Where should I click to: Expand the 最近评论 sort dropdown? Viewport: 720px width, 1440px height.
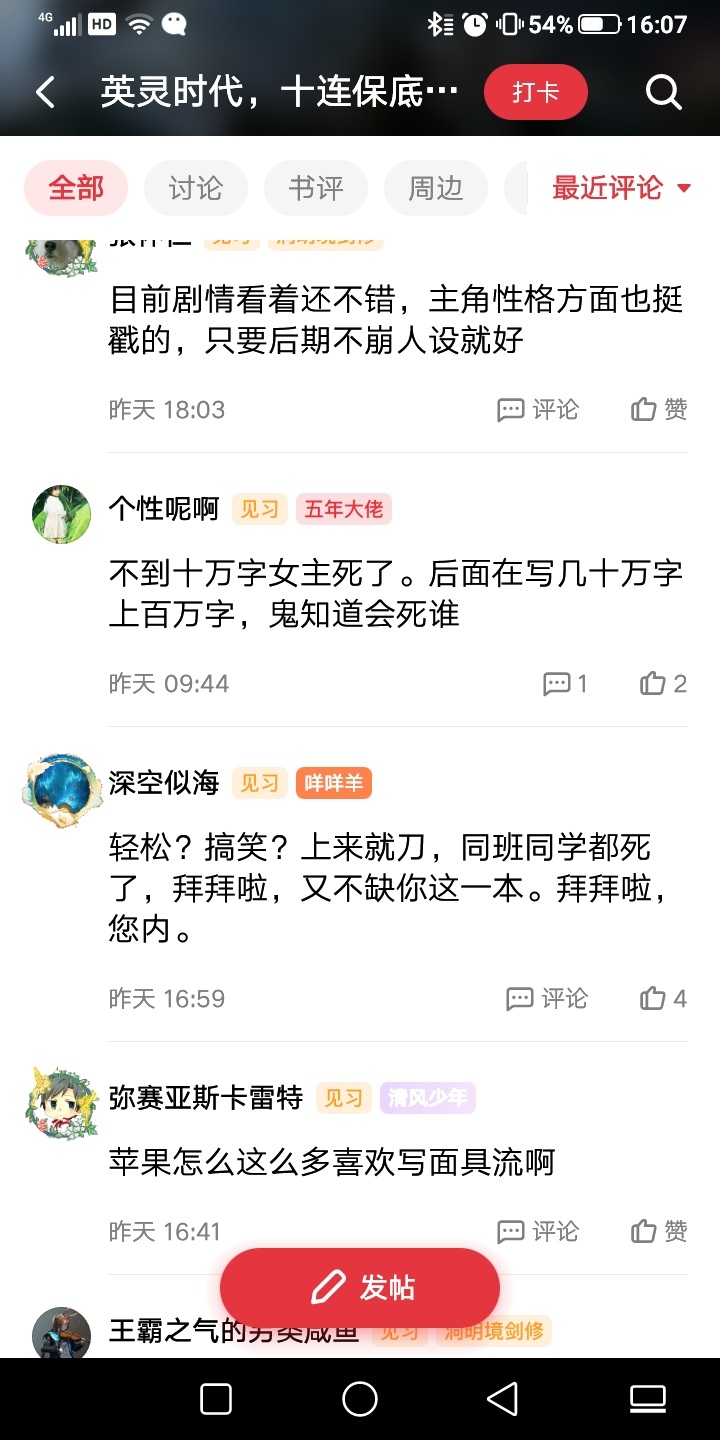click(621, 188)
